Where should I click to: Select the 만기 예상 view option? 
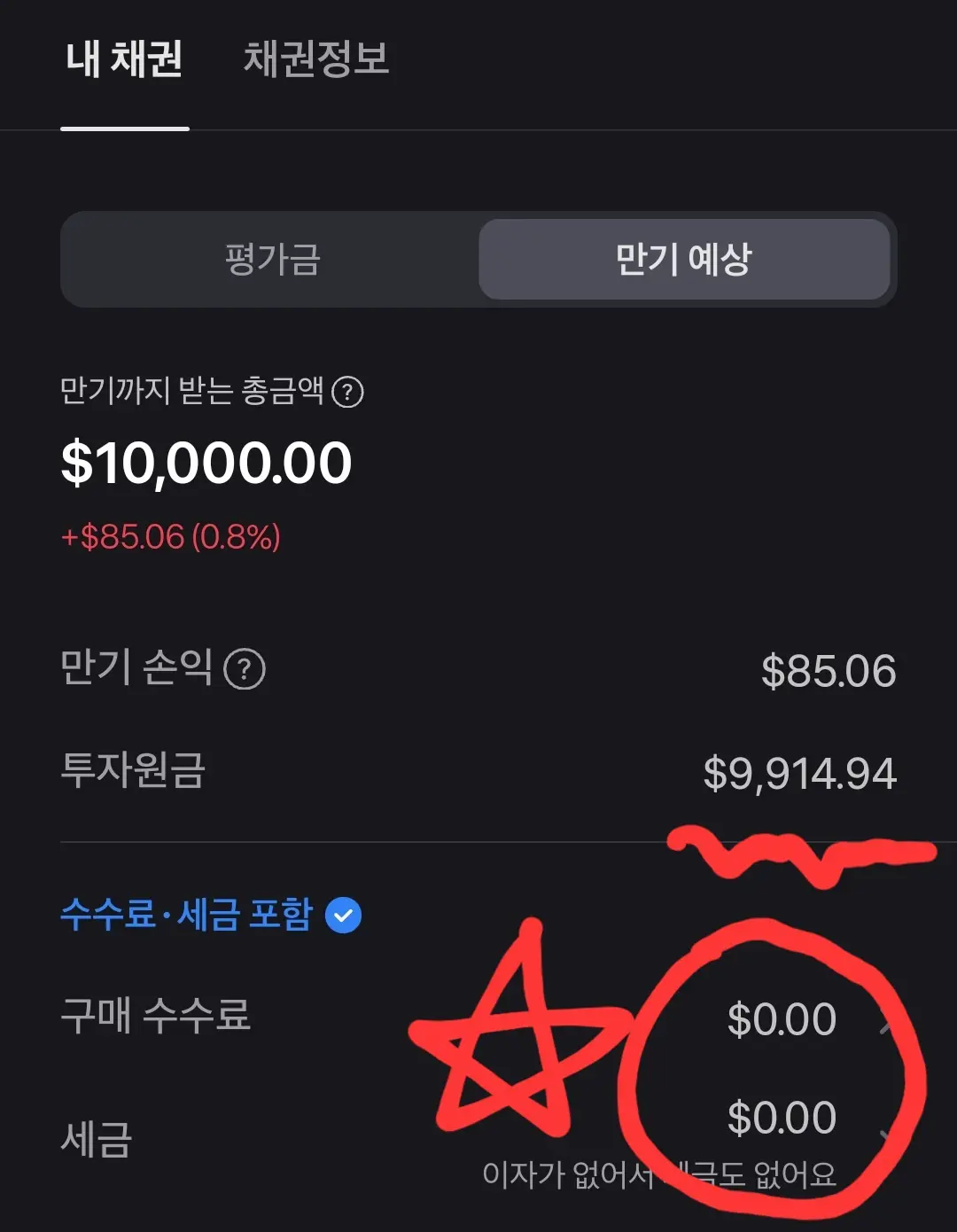point(687,260)
